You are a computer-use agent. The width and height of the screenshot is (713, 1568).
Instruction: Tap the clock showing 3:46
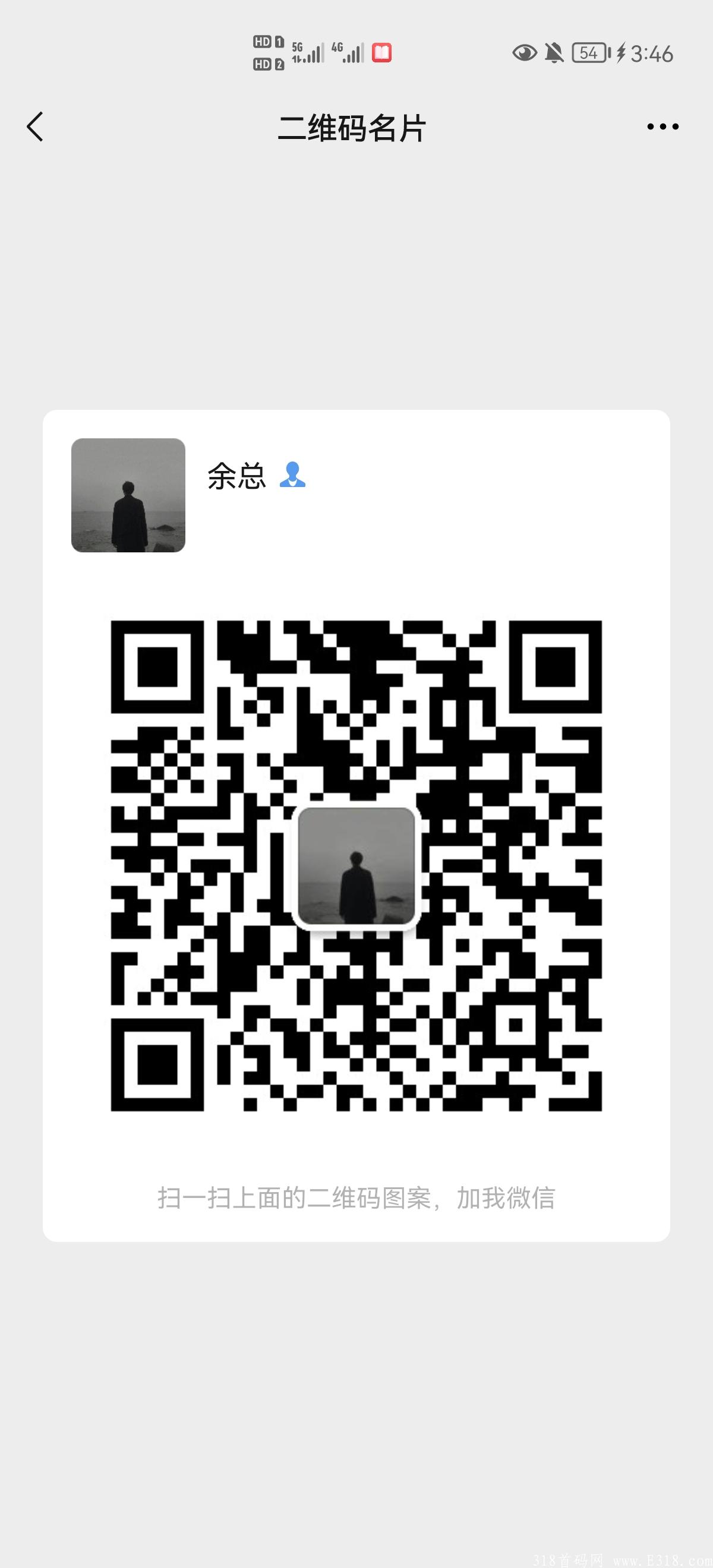tap(652, 53)
